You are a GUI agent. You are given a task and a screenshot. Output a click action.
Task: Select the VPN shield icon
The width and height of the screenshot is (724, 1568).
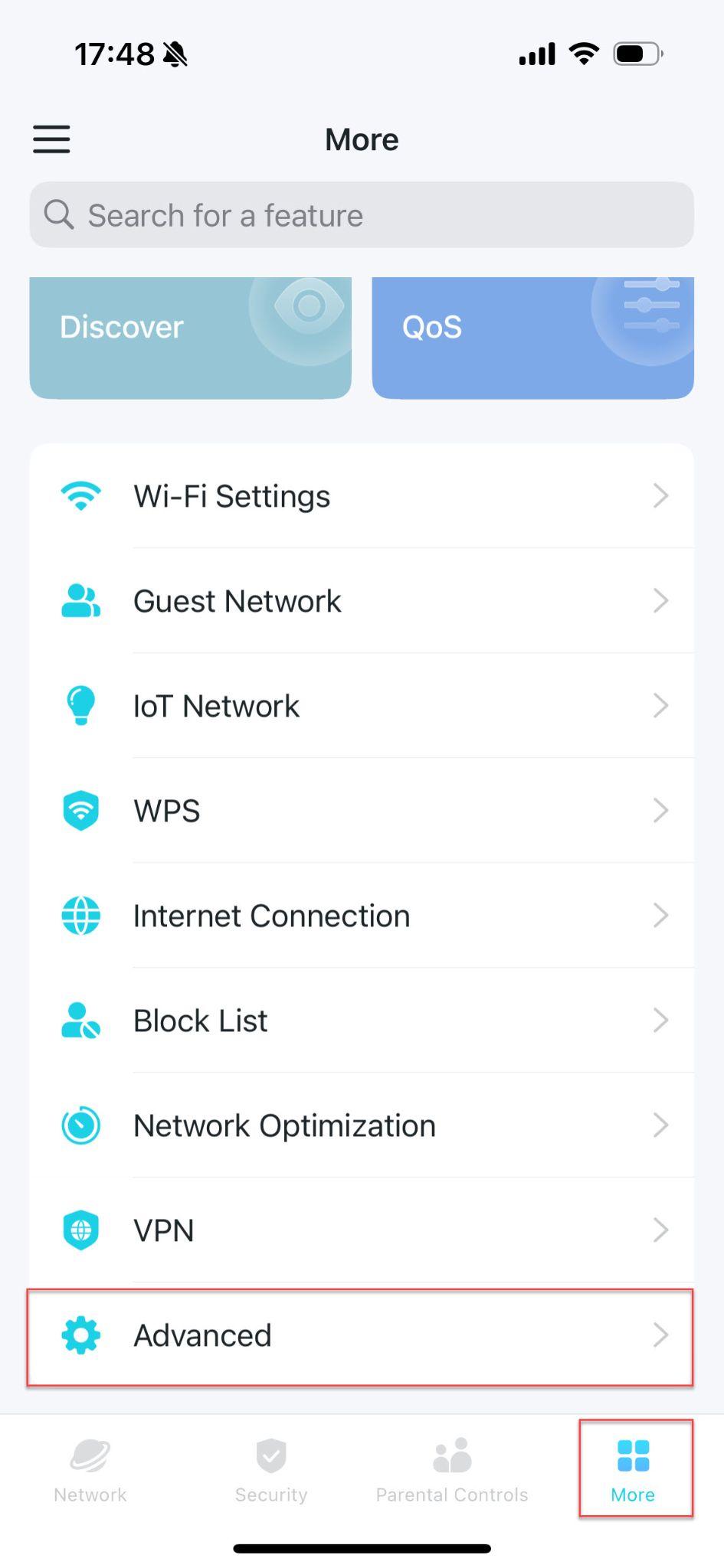(x=80, y=1230)
